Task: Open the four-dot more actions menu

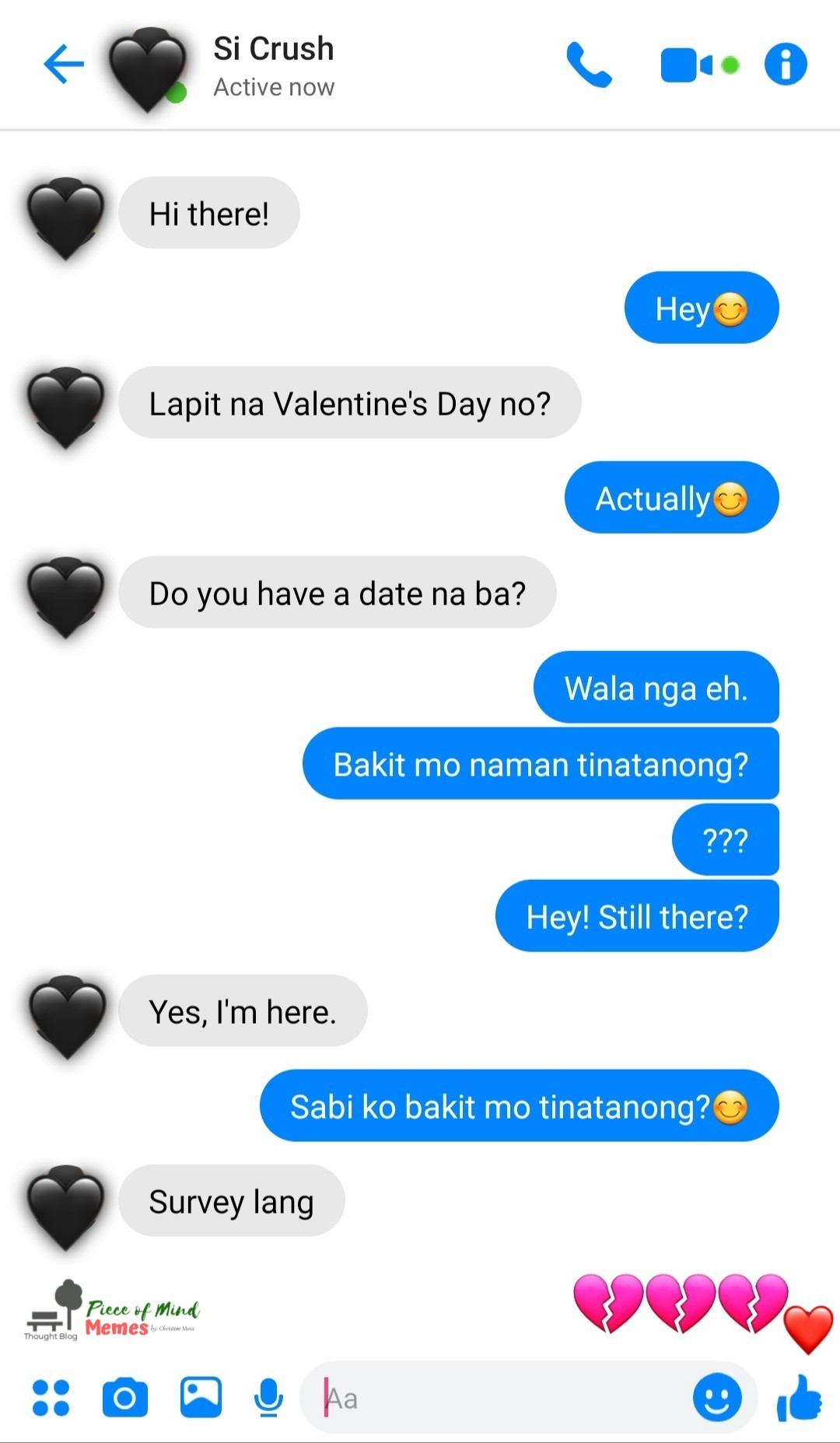Action: tap(51, 1398)
